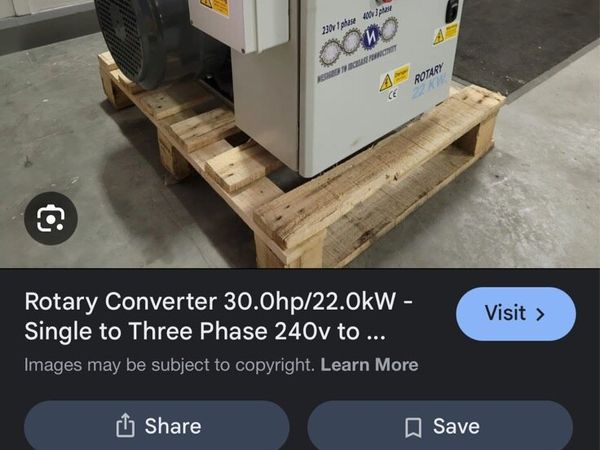Open the Learn More copyright link
Screen dimensions: 600x450
(369, 365)
